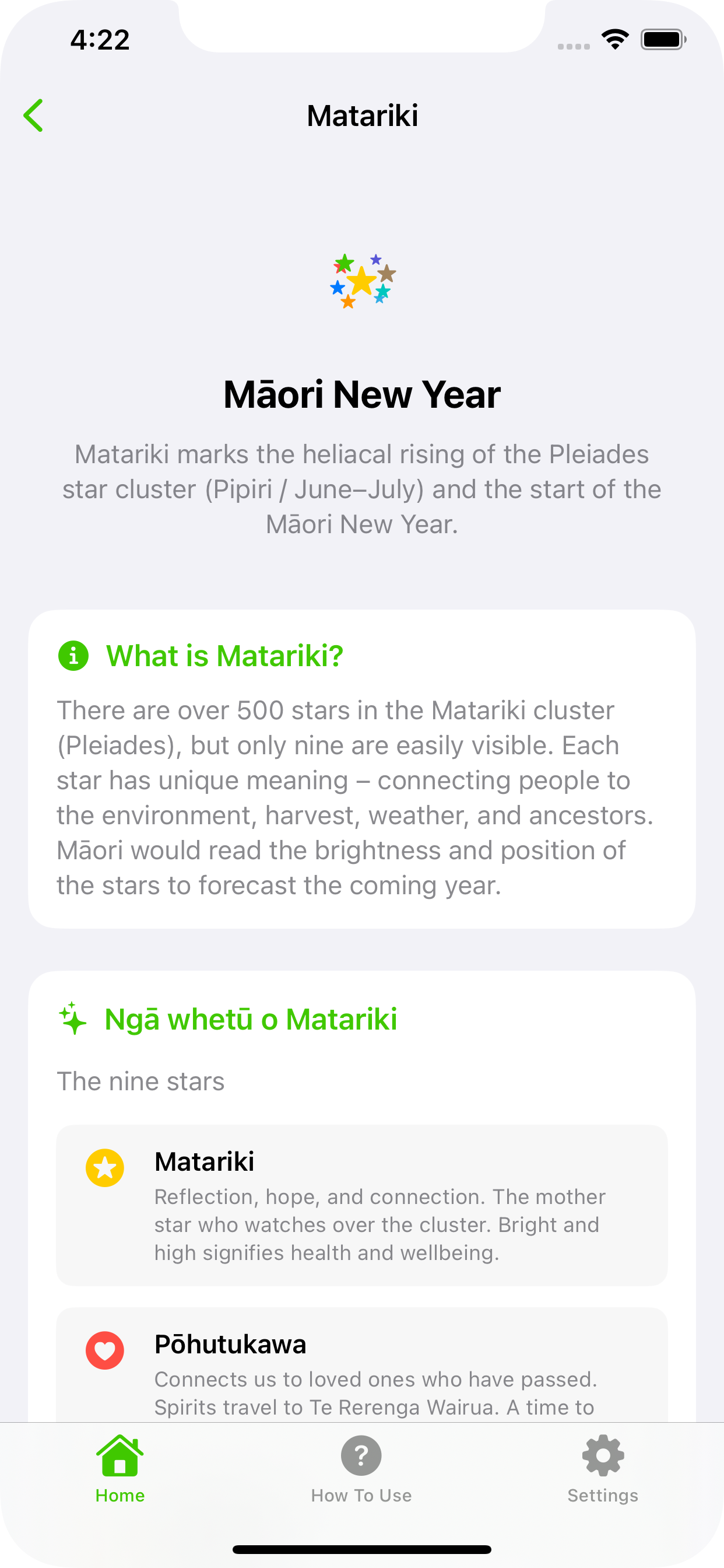Switch to the Settings tab
The height and width of the screenshot is (1568, 724).
pyautogui.click(x=602, y=1473)
